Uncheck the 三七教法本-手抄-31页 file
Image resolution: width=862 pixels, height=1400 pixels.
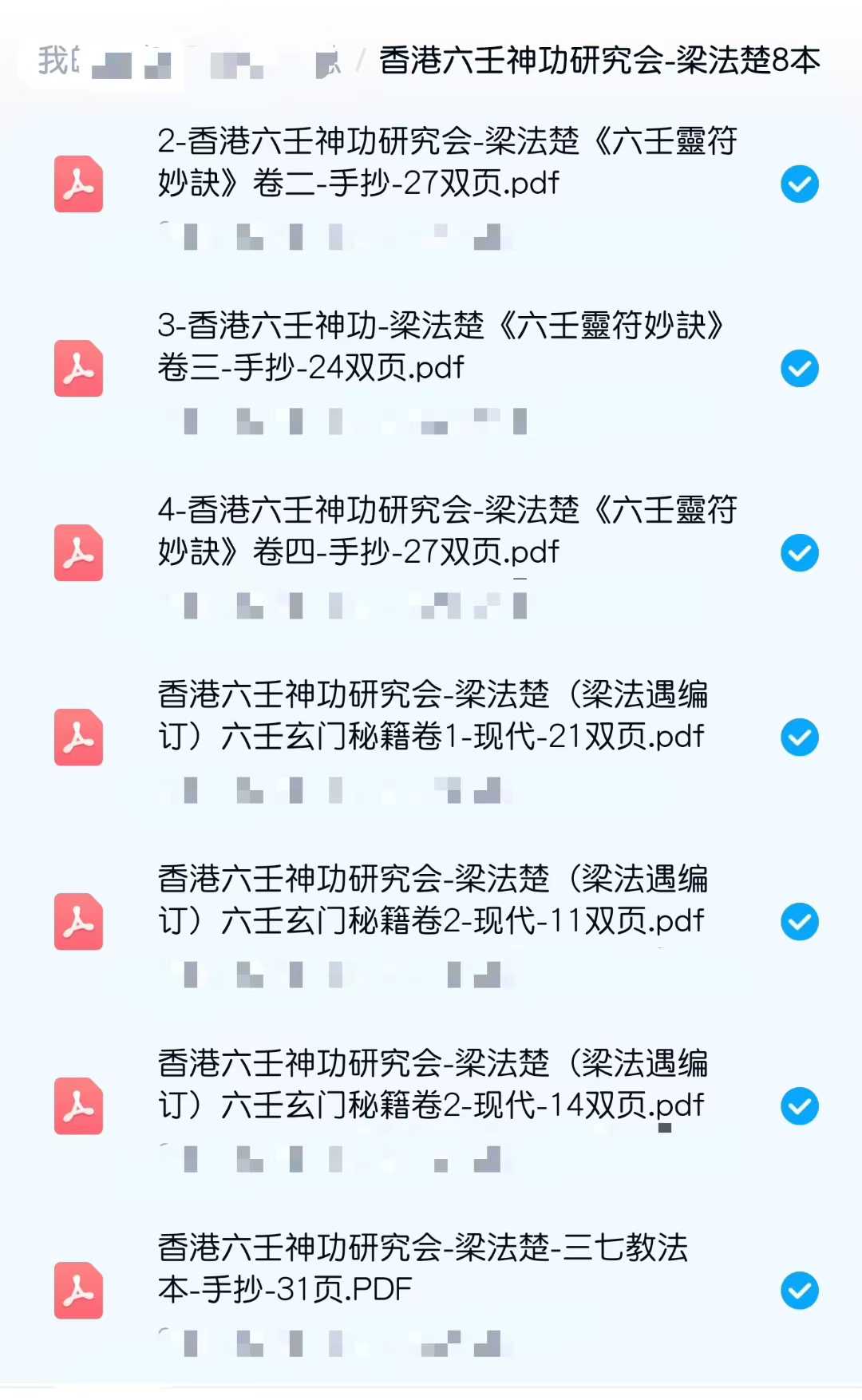click(x=799, y=1291)
